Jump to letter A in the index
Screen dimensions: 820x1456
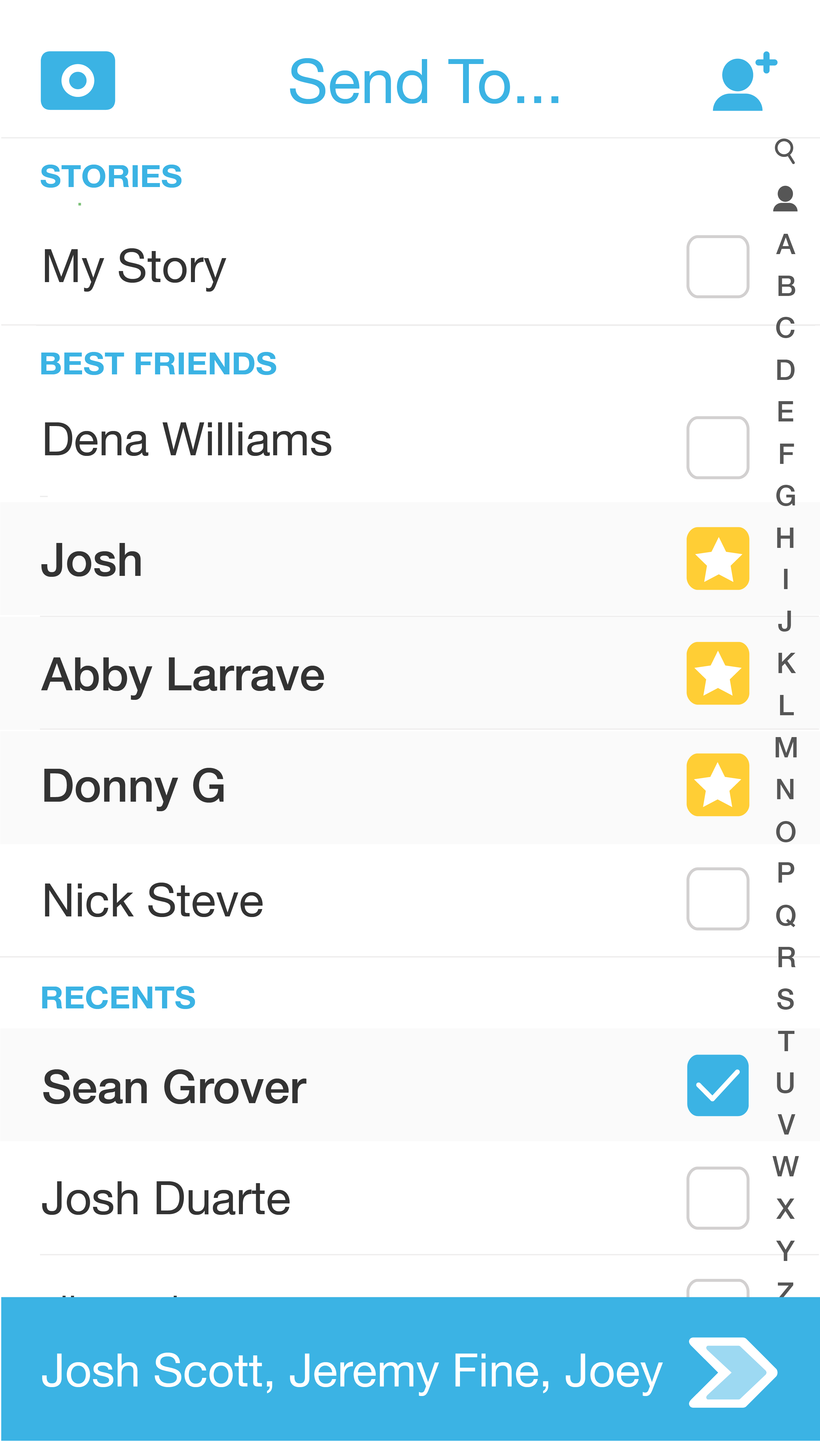pyautogui.click(x=785, y=244)
